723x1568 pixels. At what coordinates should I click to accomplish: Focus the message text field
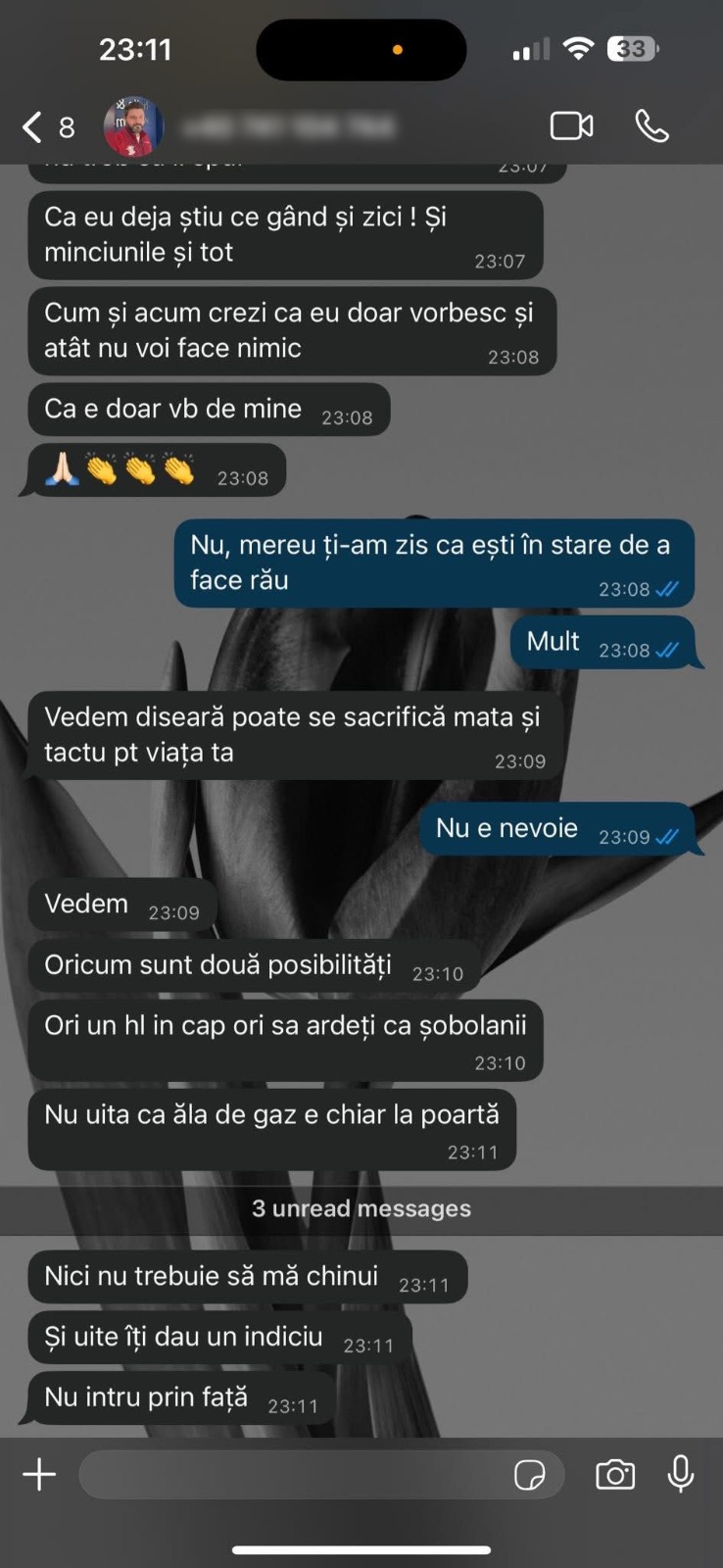(x=294, y=1474)
